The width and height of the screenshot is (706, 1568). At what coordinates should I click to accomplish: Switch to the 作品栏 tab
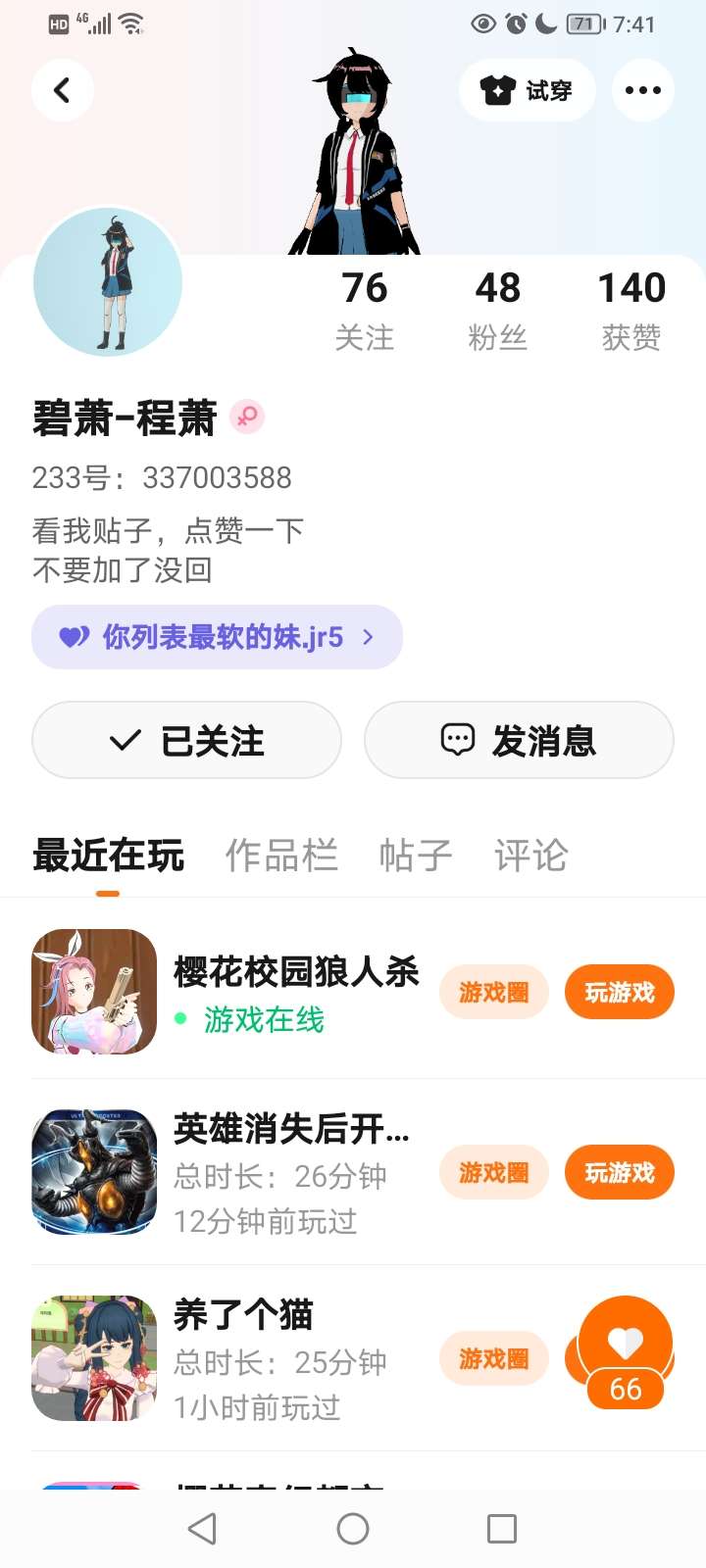click(x=281, y=856)
